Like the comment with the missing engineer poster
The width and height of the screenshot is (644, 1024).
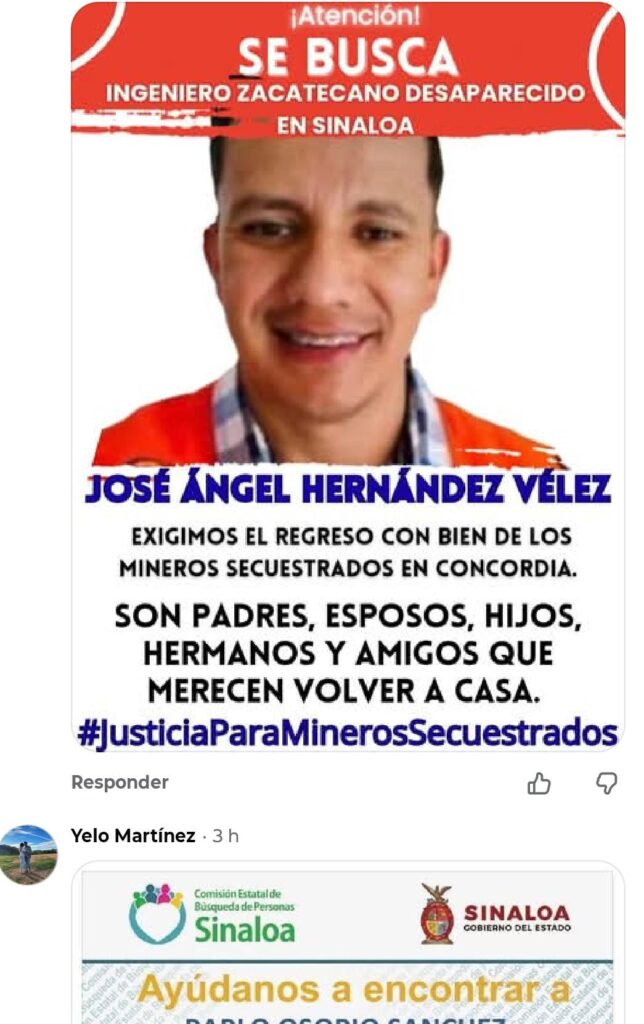(x=539, y=783)
